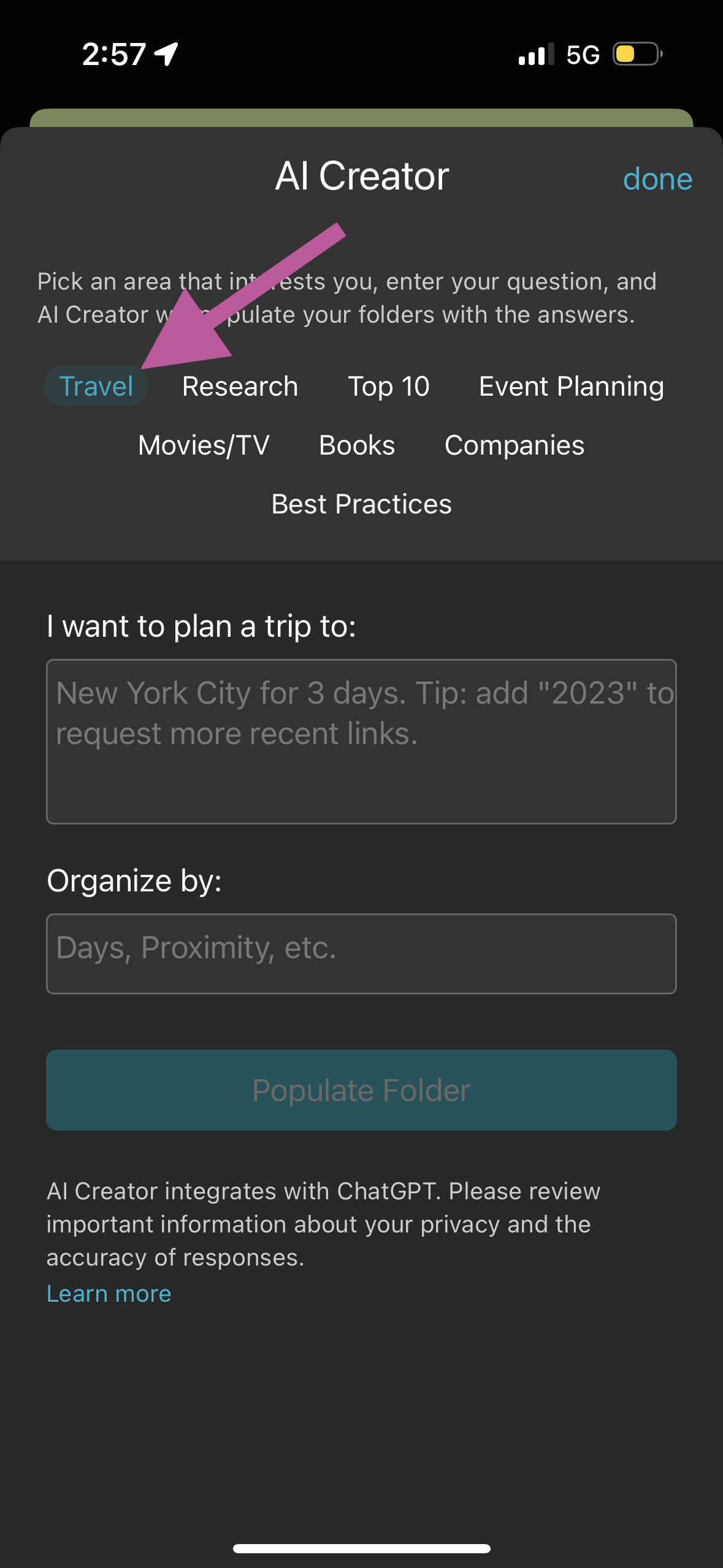Focus the trip destination text field
This screenshot has width=723, height=1568.
click(x=361, y=741)
